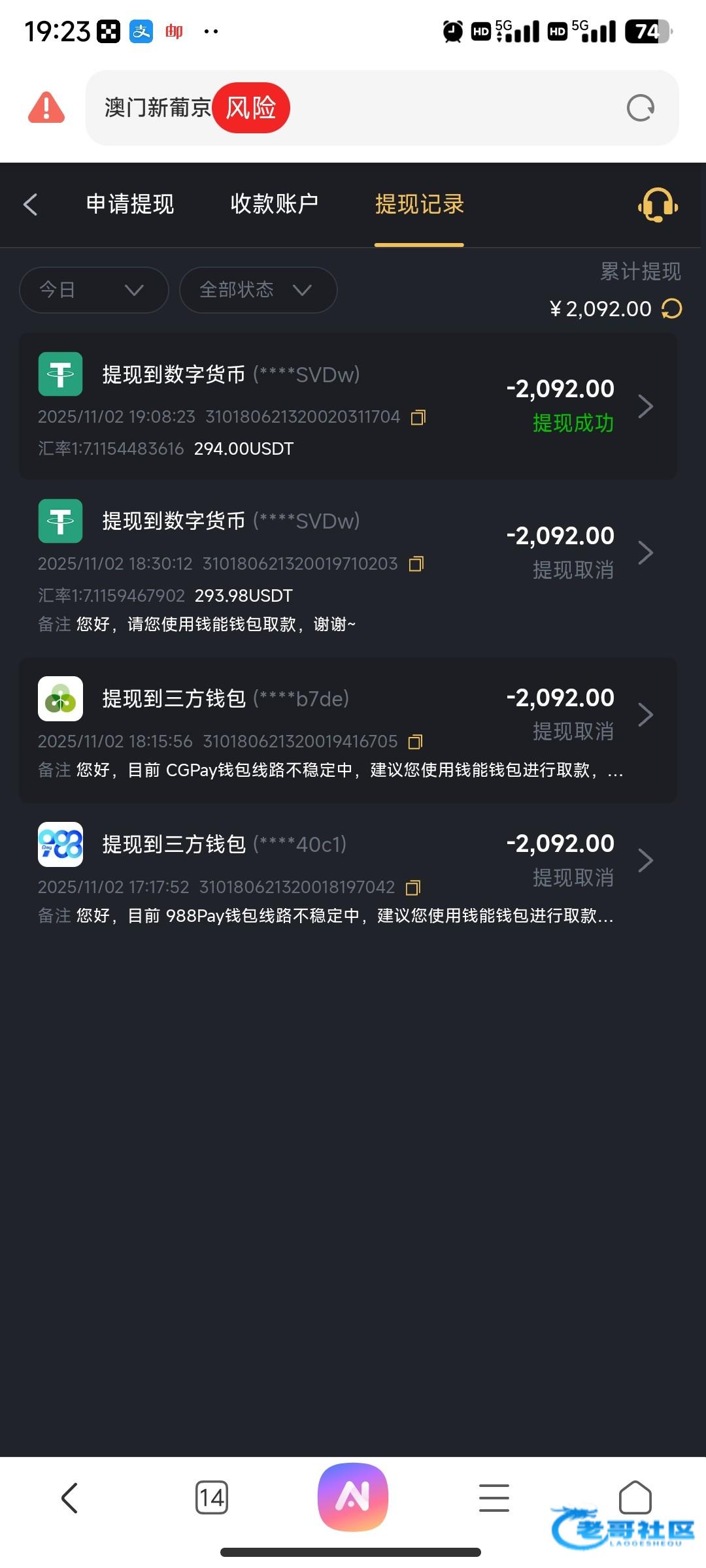This screenshot has width=706, height=1568.
Task: Copy order number ending in 19710203
Action: point(416,564)
